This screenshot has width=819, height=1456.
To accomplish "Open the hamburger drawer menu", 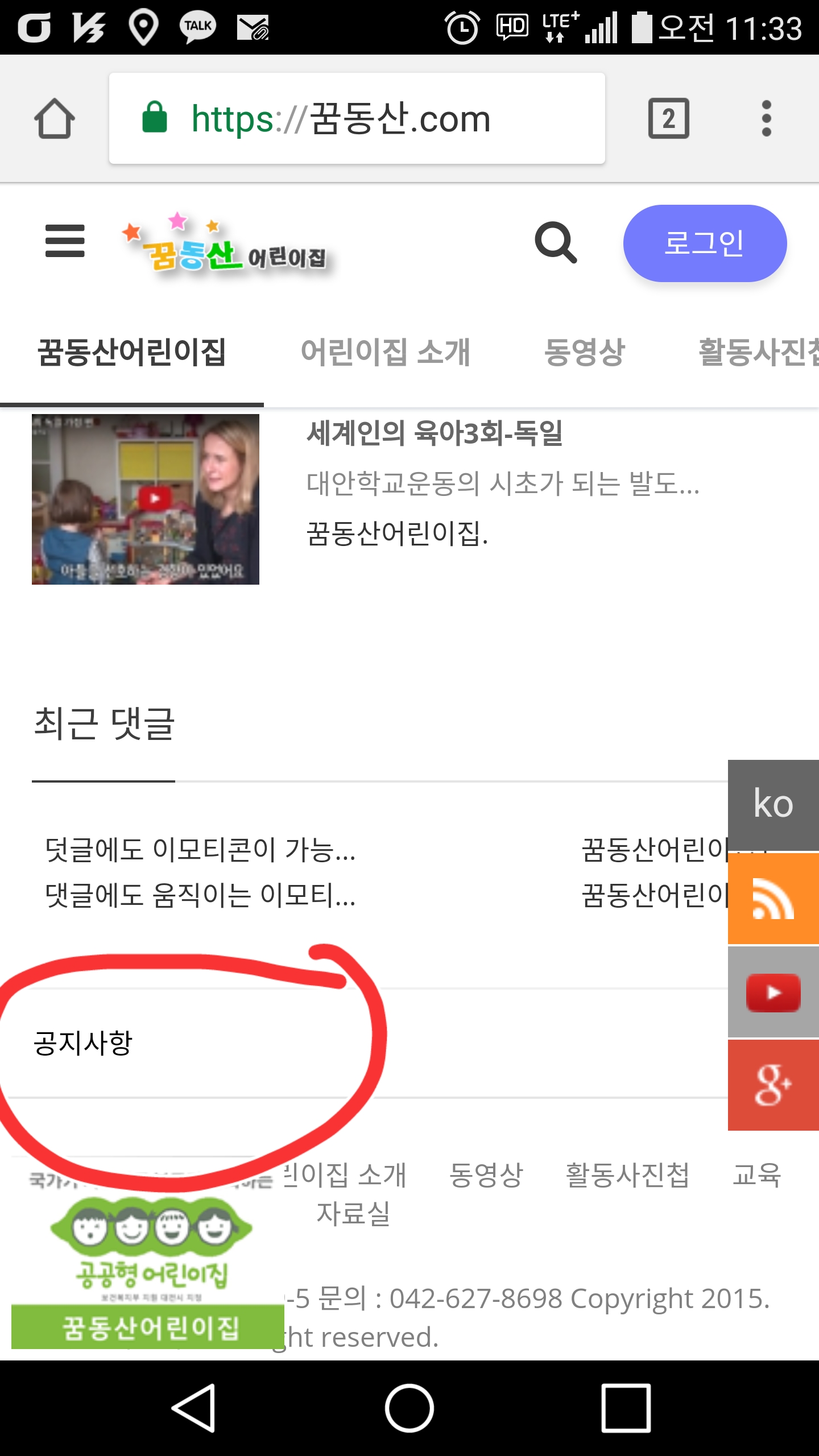I will pos(65,241).
